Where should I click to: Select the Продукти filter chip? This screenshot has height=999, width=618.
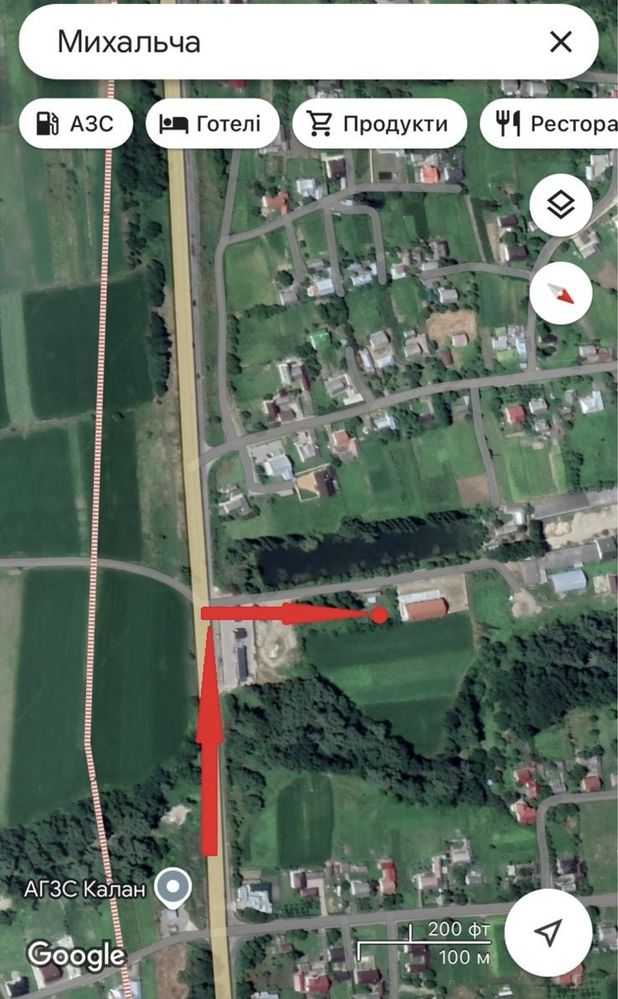(379, 124)
